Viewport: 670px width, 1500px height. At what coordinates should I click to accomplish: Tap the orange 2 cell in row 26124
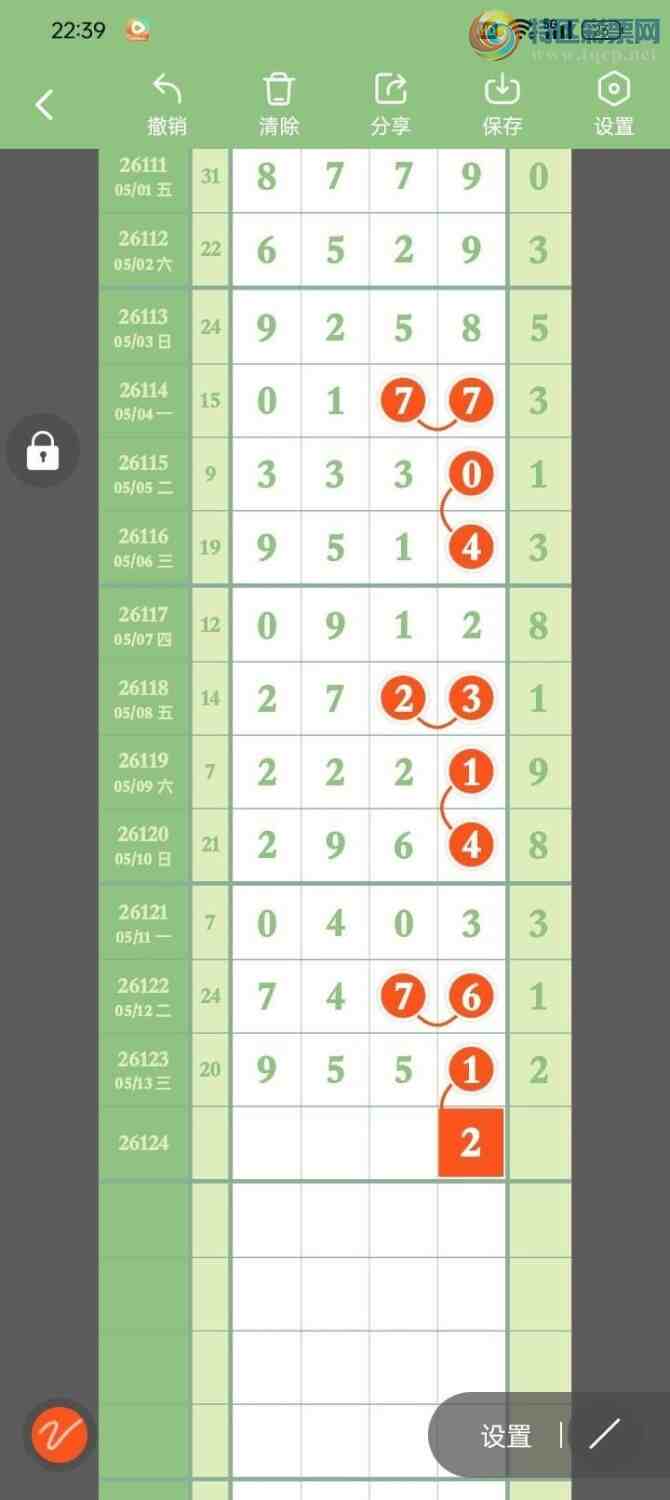pyautogui.click(x=470, y=1142)
